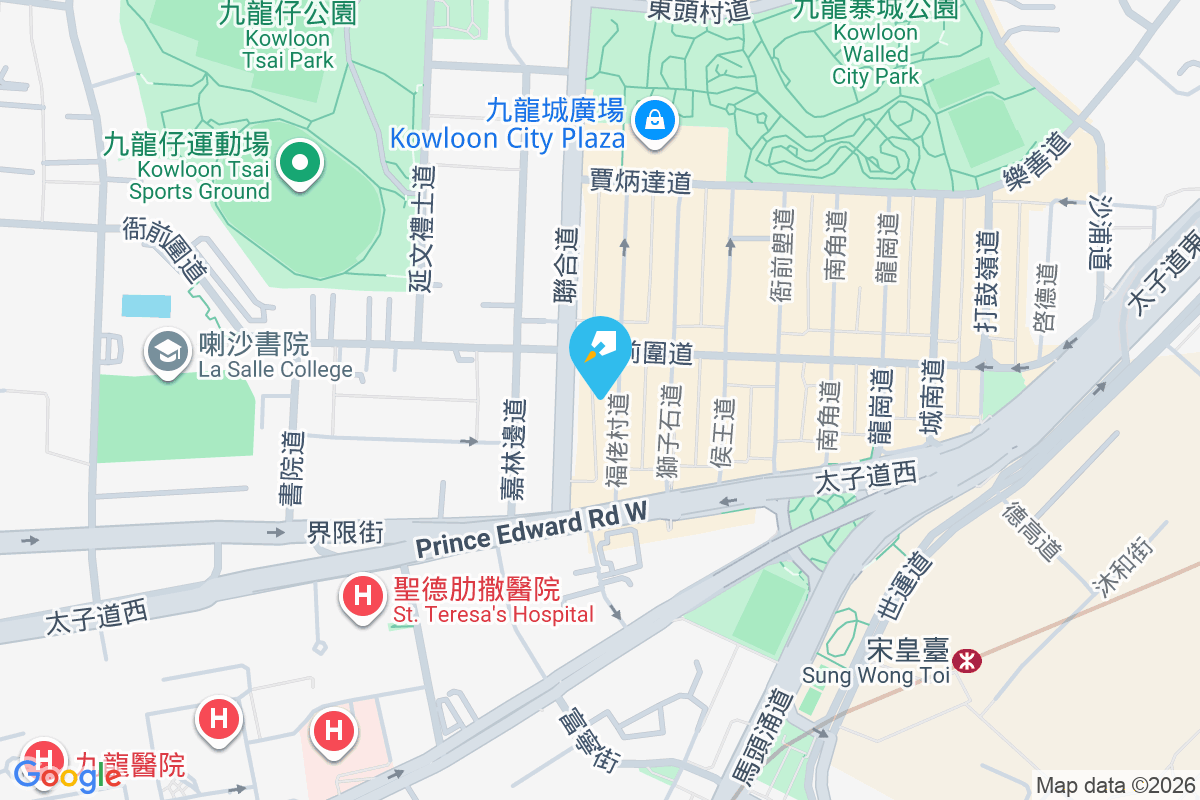Open the La Salle College school pin
The height and width of the screenshot is (800, 1200).
pos(167,352)
